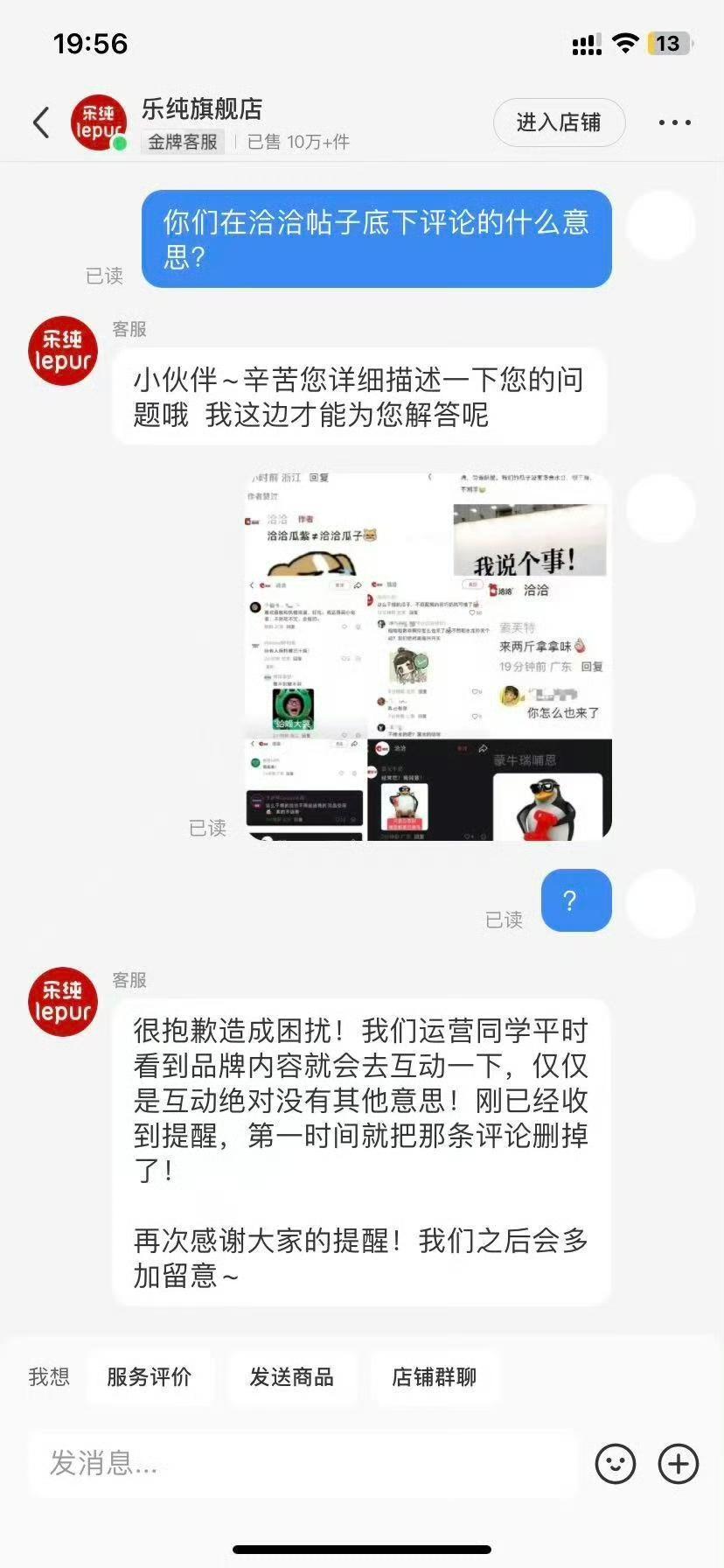Expand the 发送商品 option
Viewport: 724px width, 1568px height.
pyautogui.click(x=292, y=1377)
